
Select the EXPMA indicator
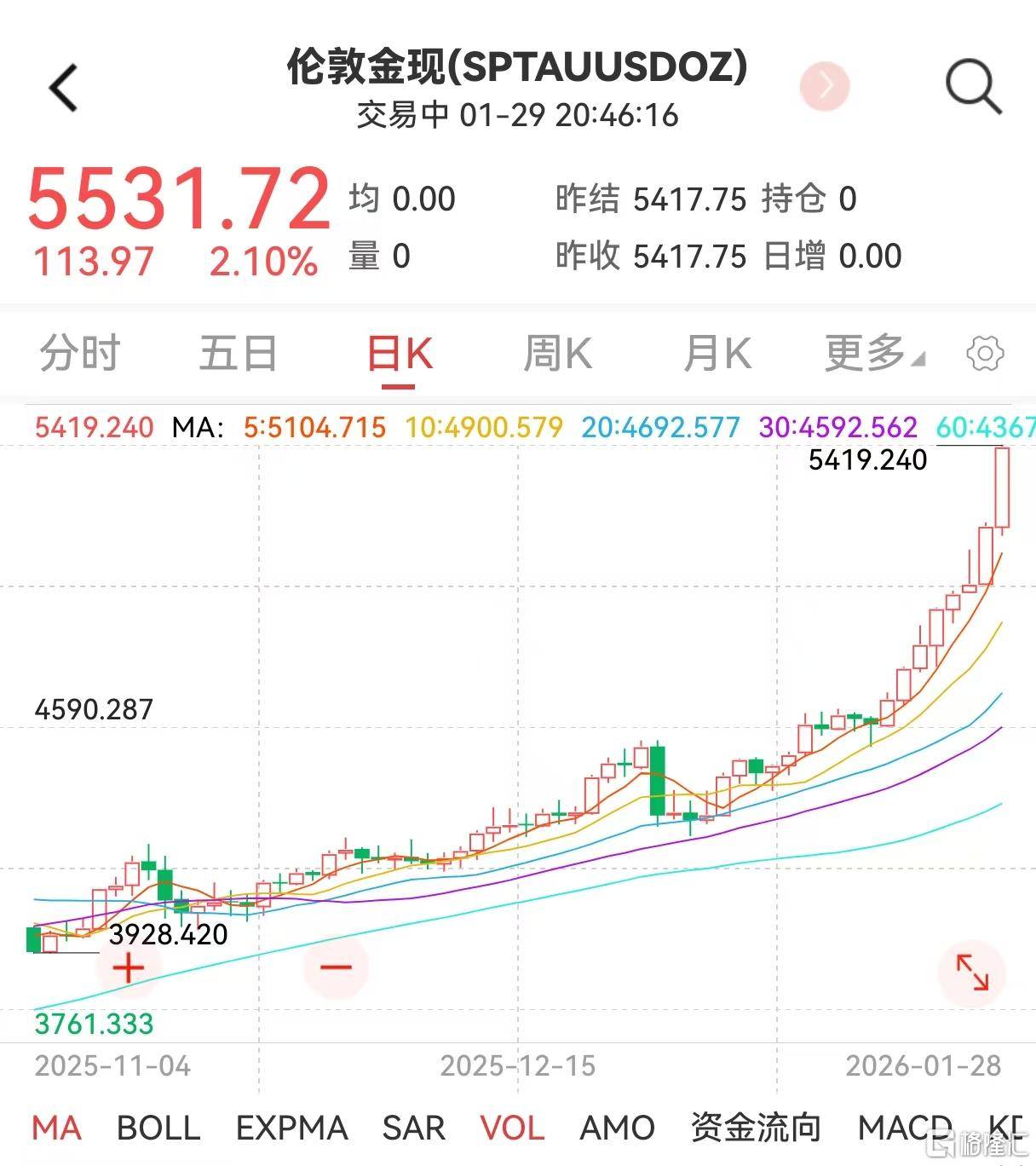click(291, 1128)
